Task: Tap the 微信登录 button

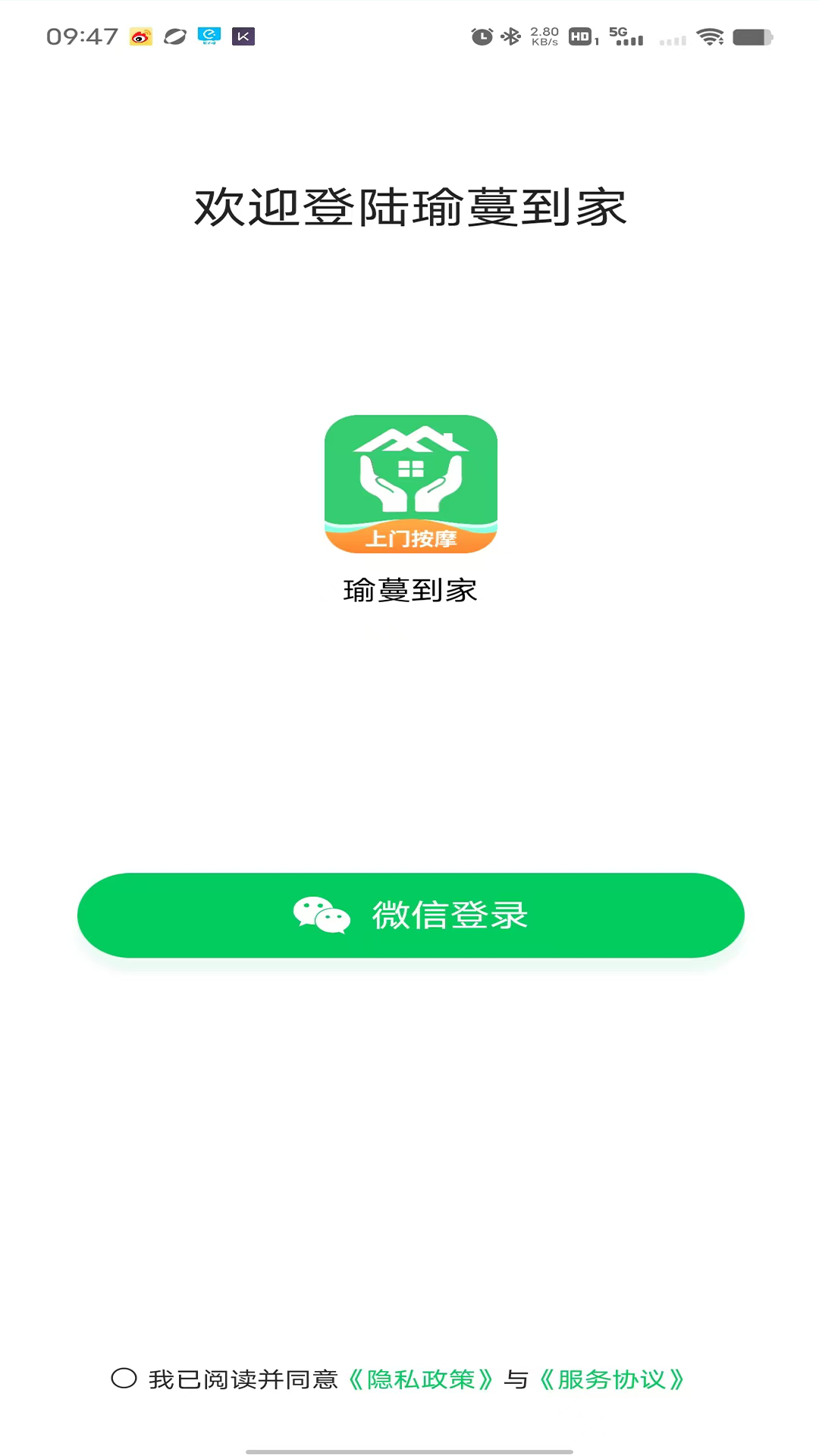Action: (410, 915)
